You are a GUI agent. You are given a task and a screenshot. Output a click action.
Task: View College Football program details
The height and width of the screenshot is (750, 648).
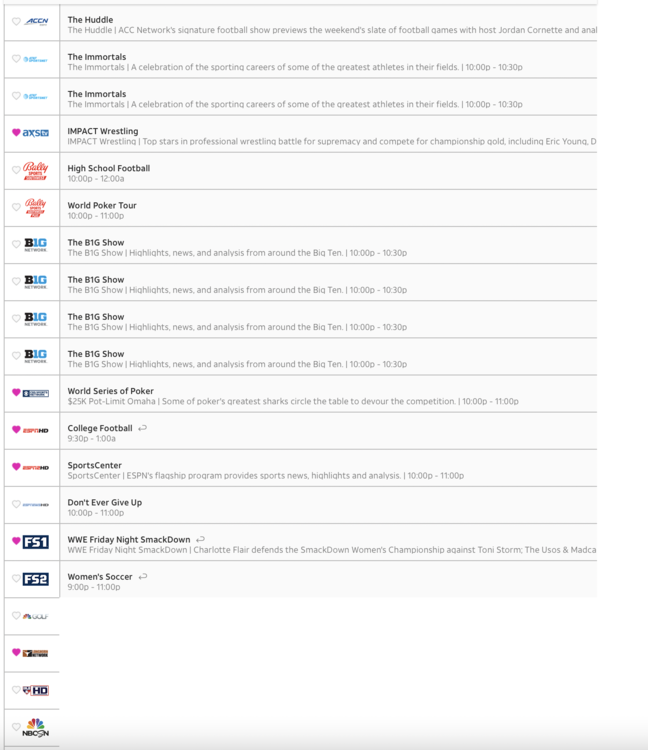click(x=100, y=428)
